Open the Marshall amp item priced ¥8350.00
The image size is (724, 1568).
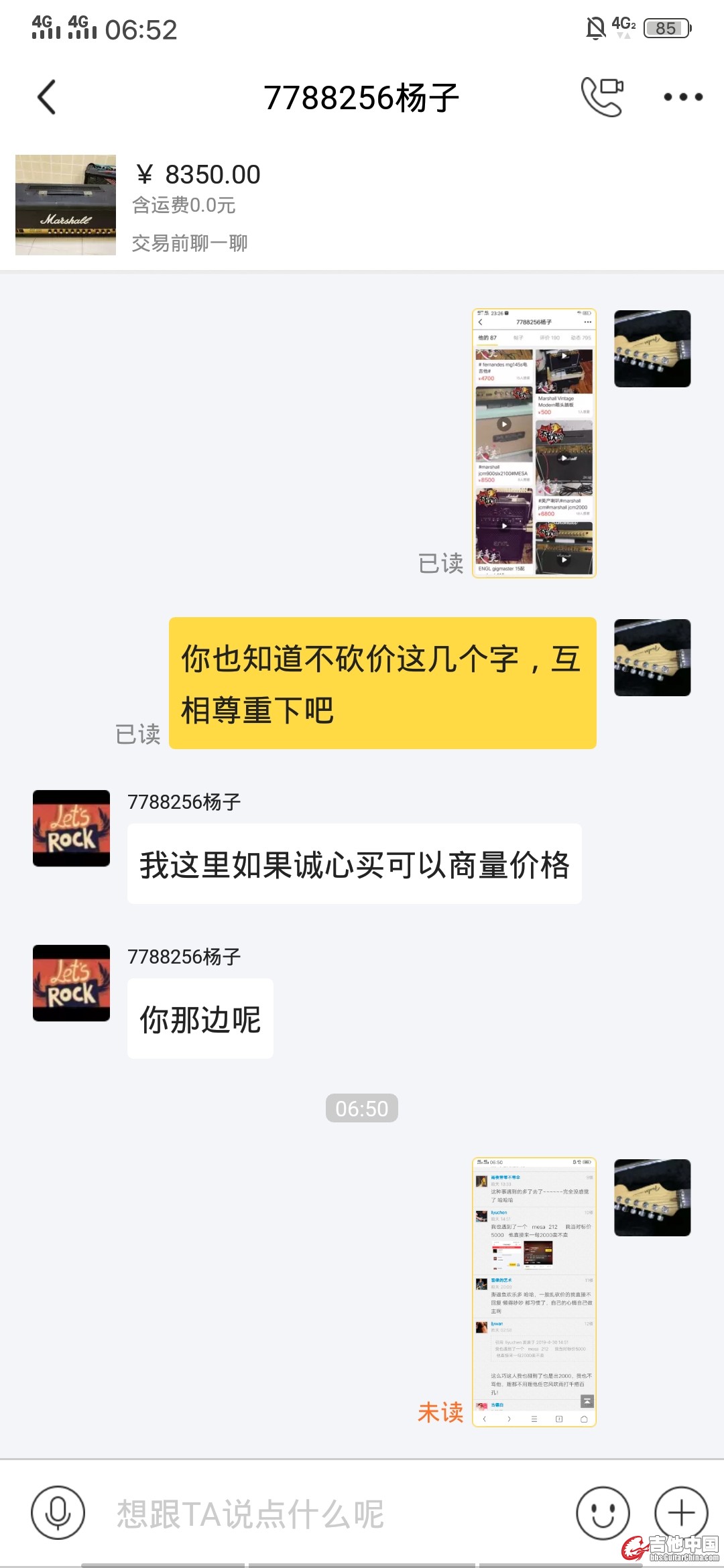66,205
